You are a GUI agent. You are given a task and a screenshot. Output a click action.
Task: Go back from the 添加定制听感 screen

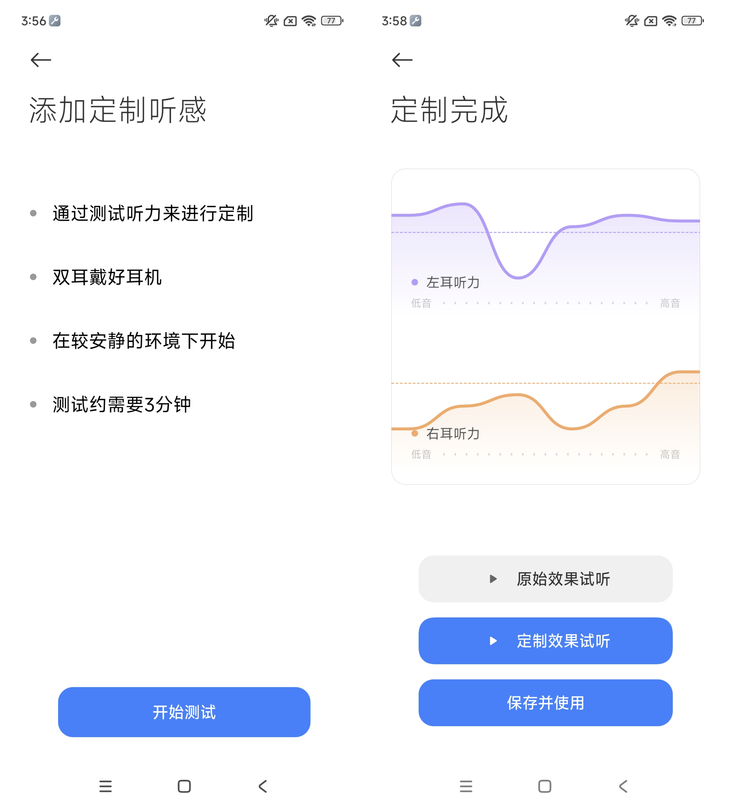(x=41, y=61)
